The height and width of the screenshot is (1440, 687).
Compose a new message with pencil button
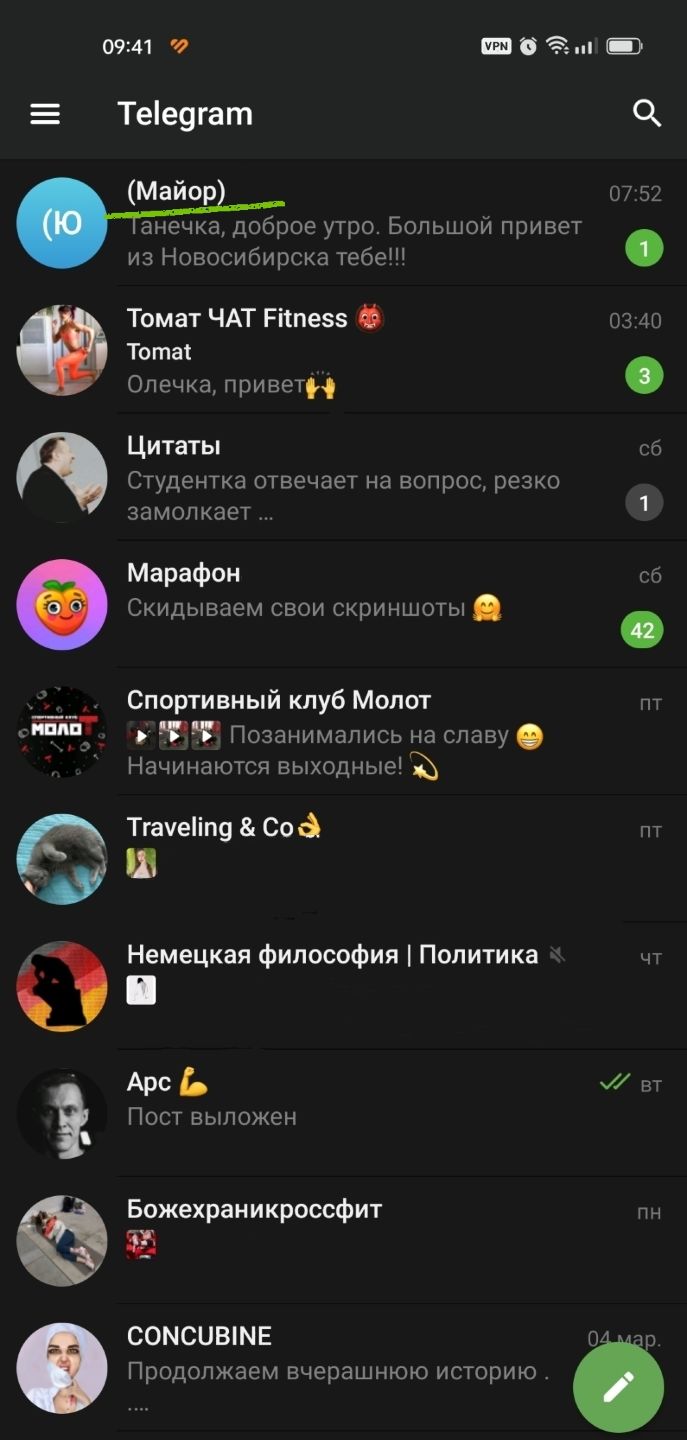click(x=618, y=1387)
